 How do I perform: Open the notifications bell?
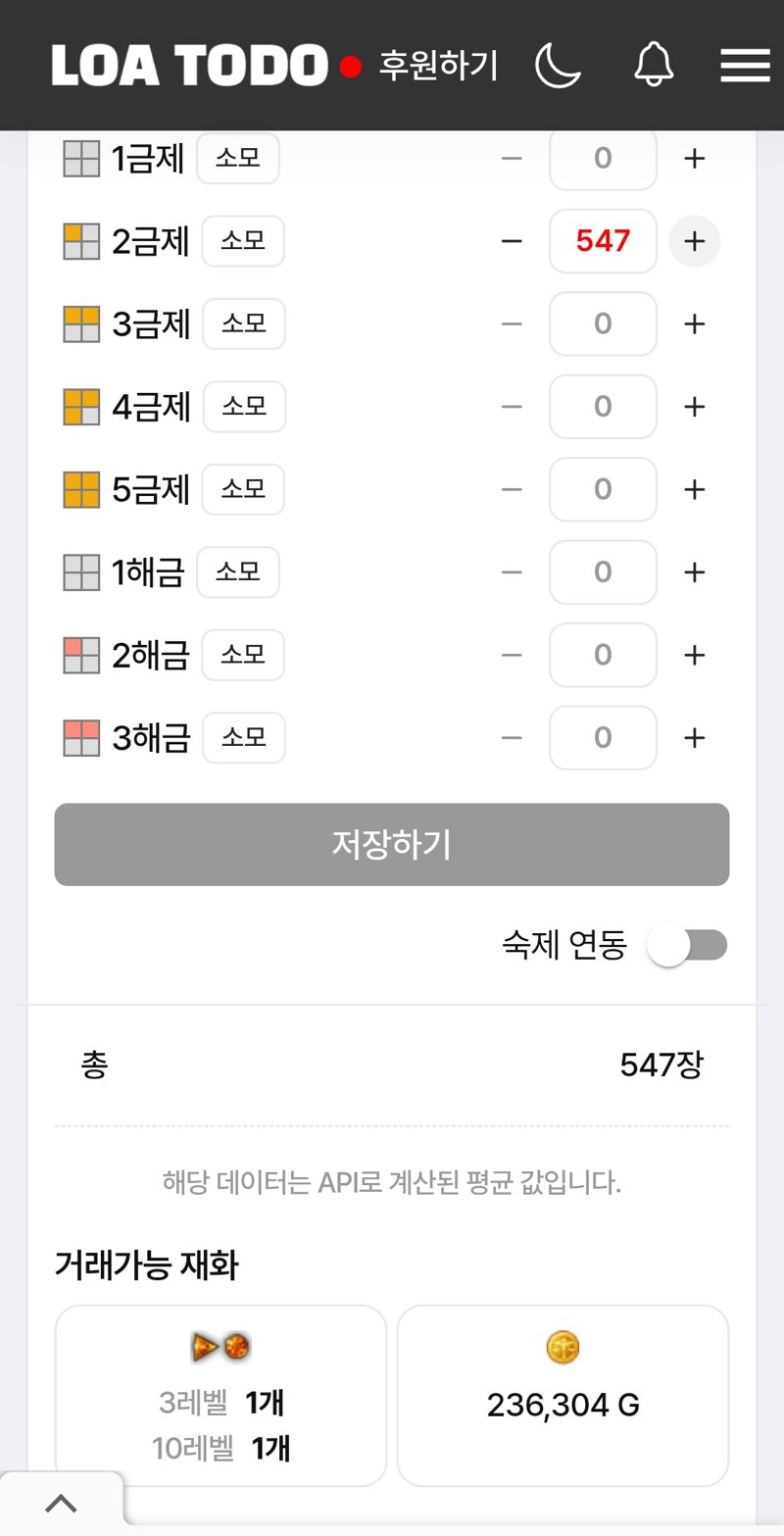click(654, 66)
